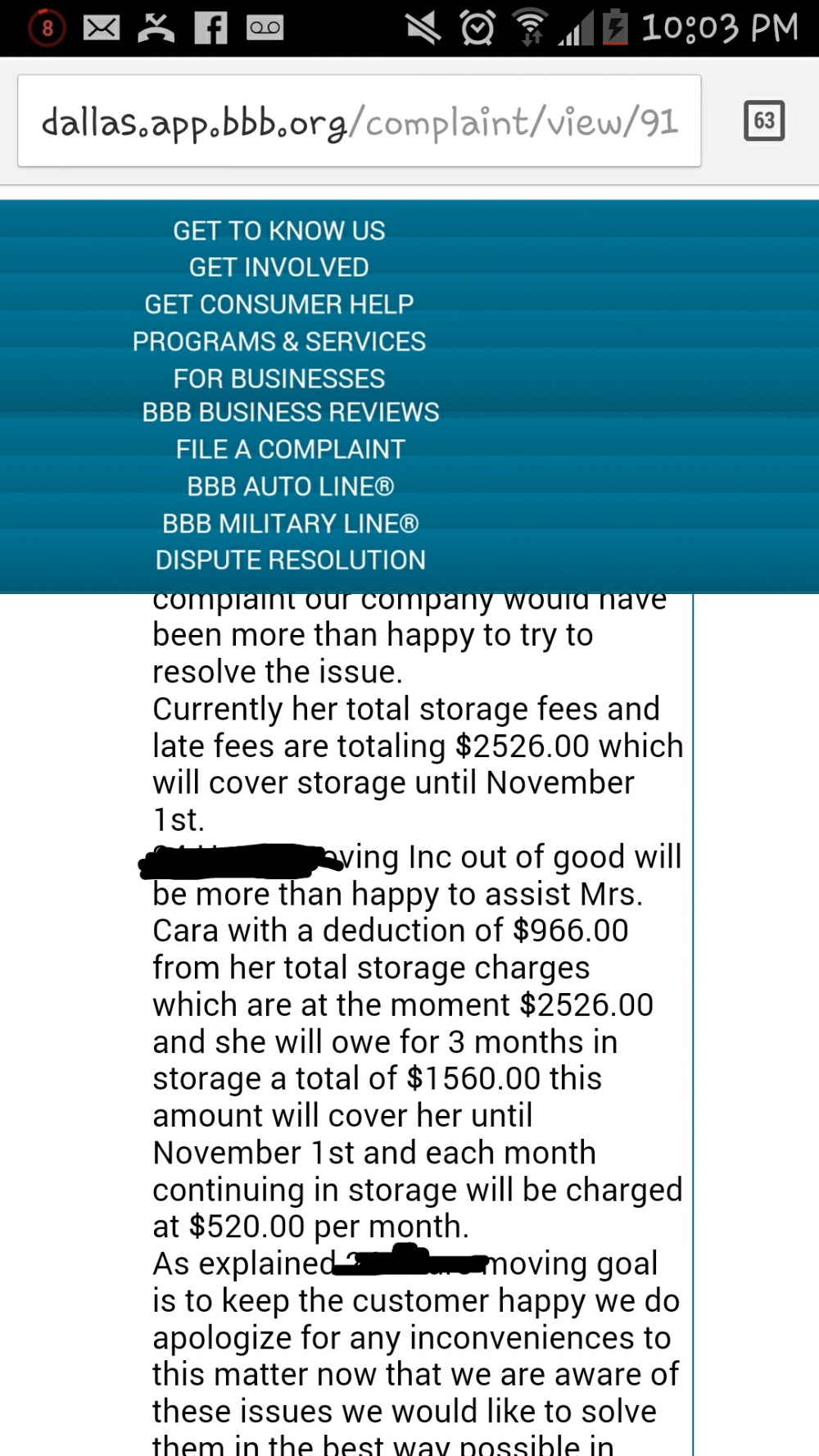The image size is (819, 1456).
Task: Open Programs & Services link
Action: click(x=278, y=341)
